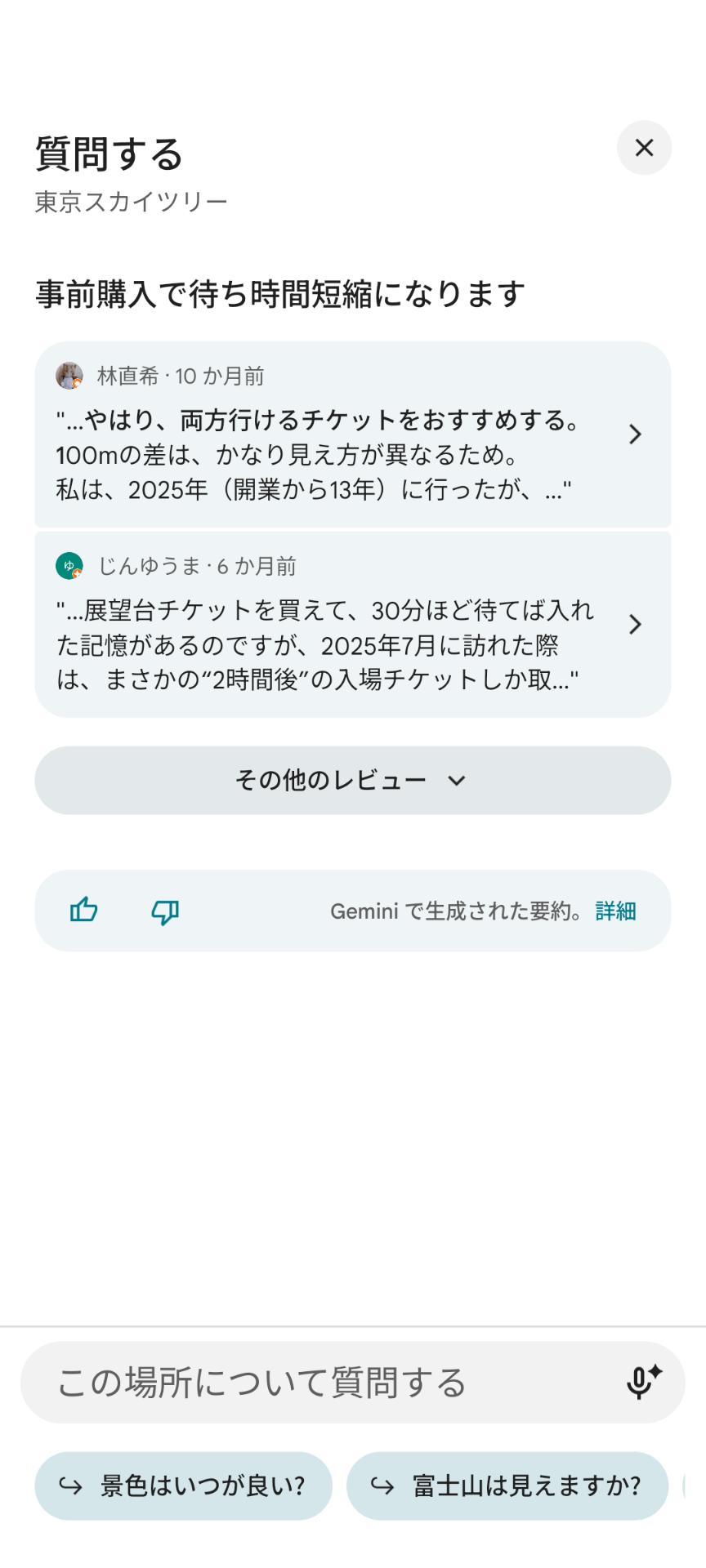Screen dimensions: 706x1568
Task: Select the 富士山は見えますか? suggestion chip
Action: tap(507, 1486)
